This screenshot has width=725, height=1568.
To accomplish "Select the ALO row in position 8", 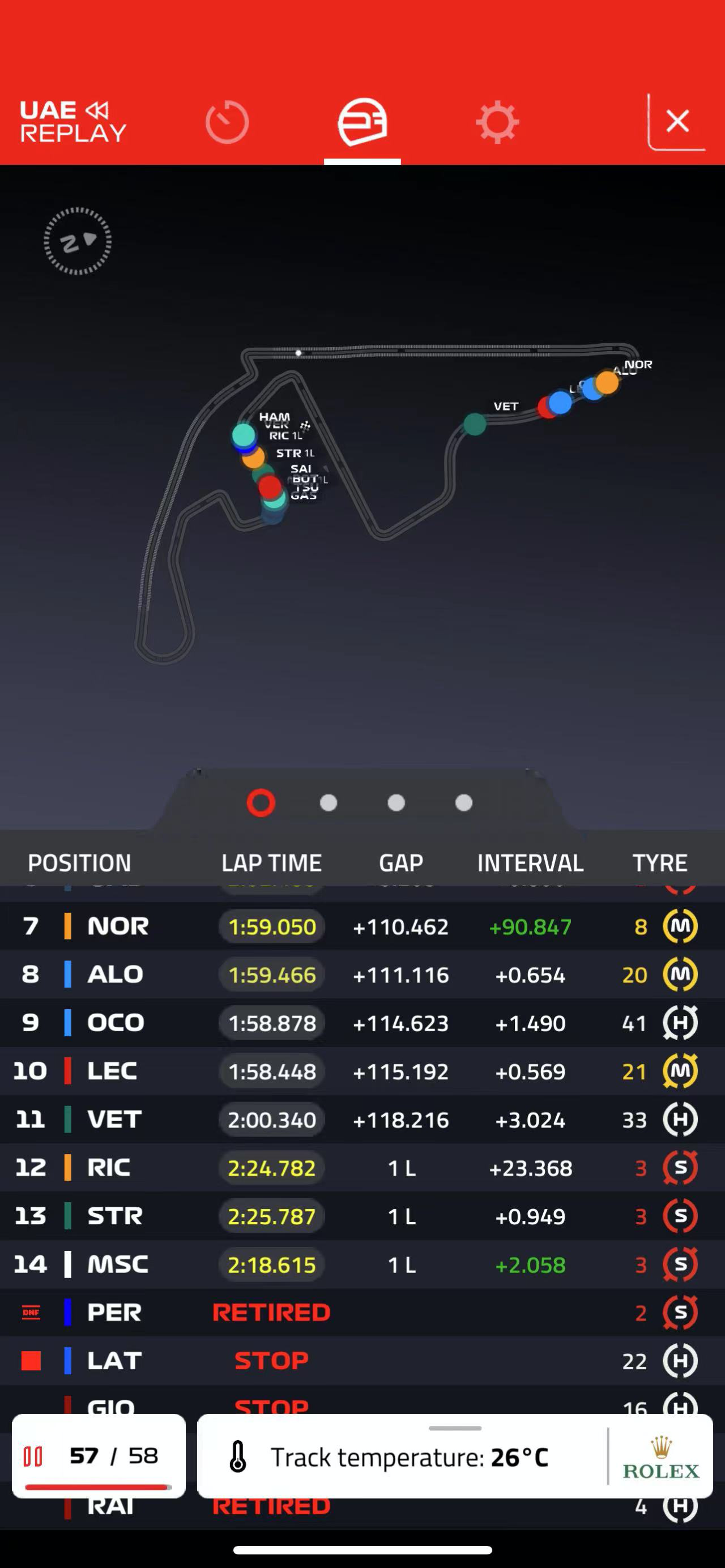I will [x=362, y=975].
